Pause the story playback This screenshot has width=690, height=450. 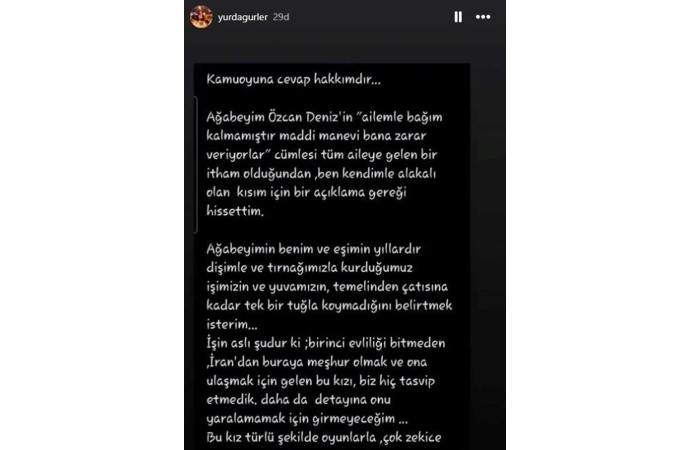[x=459, y=16]
